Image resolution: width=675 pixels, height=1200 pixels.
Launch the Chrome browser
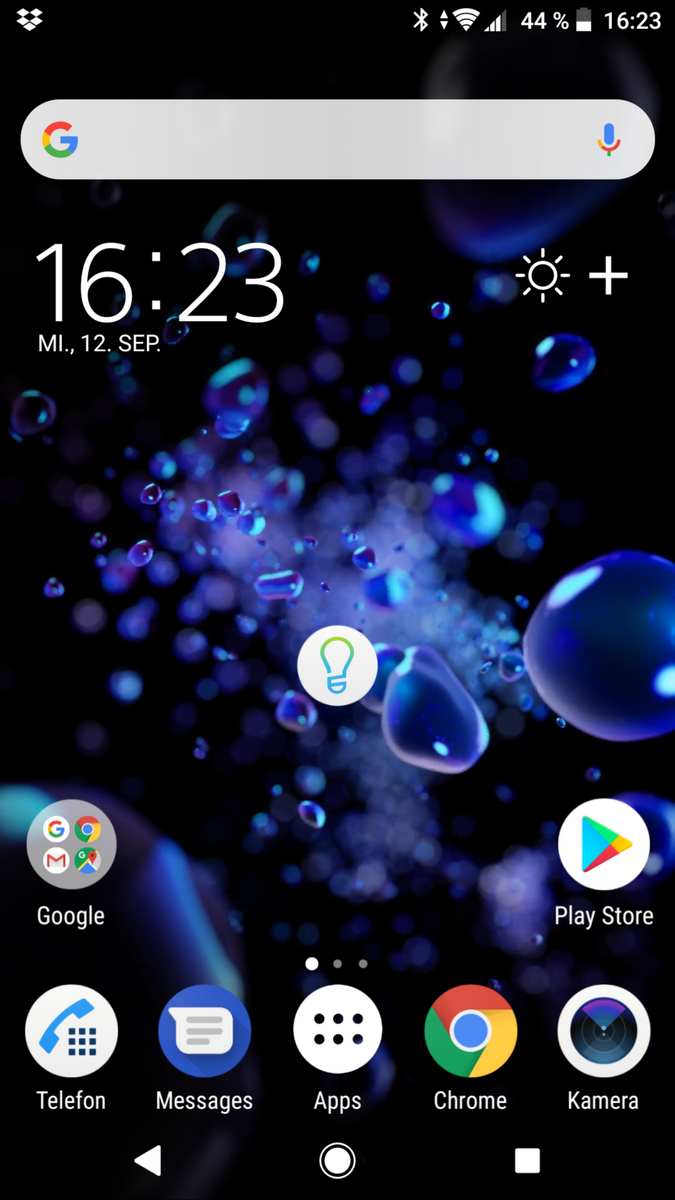pyautogui.click(x=470, y=1031)
